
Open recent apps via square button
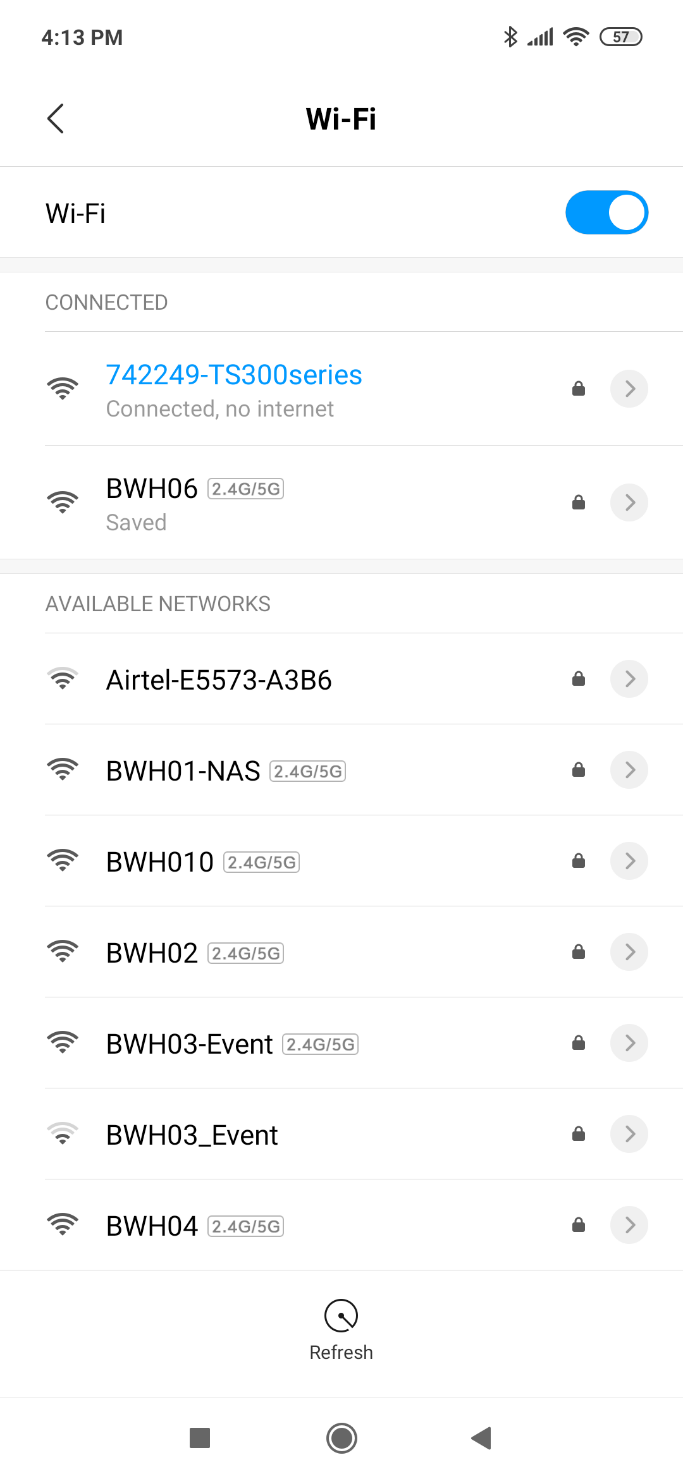pyautogui.click(x=200, y=1438)
